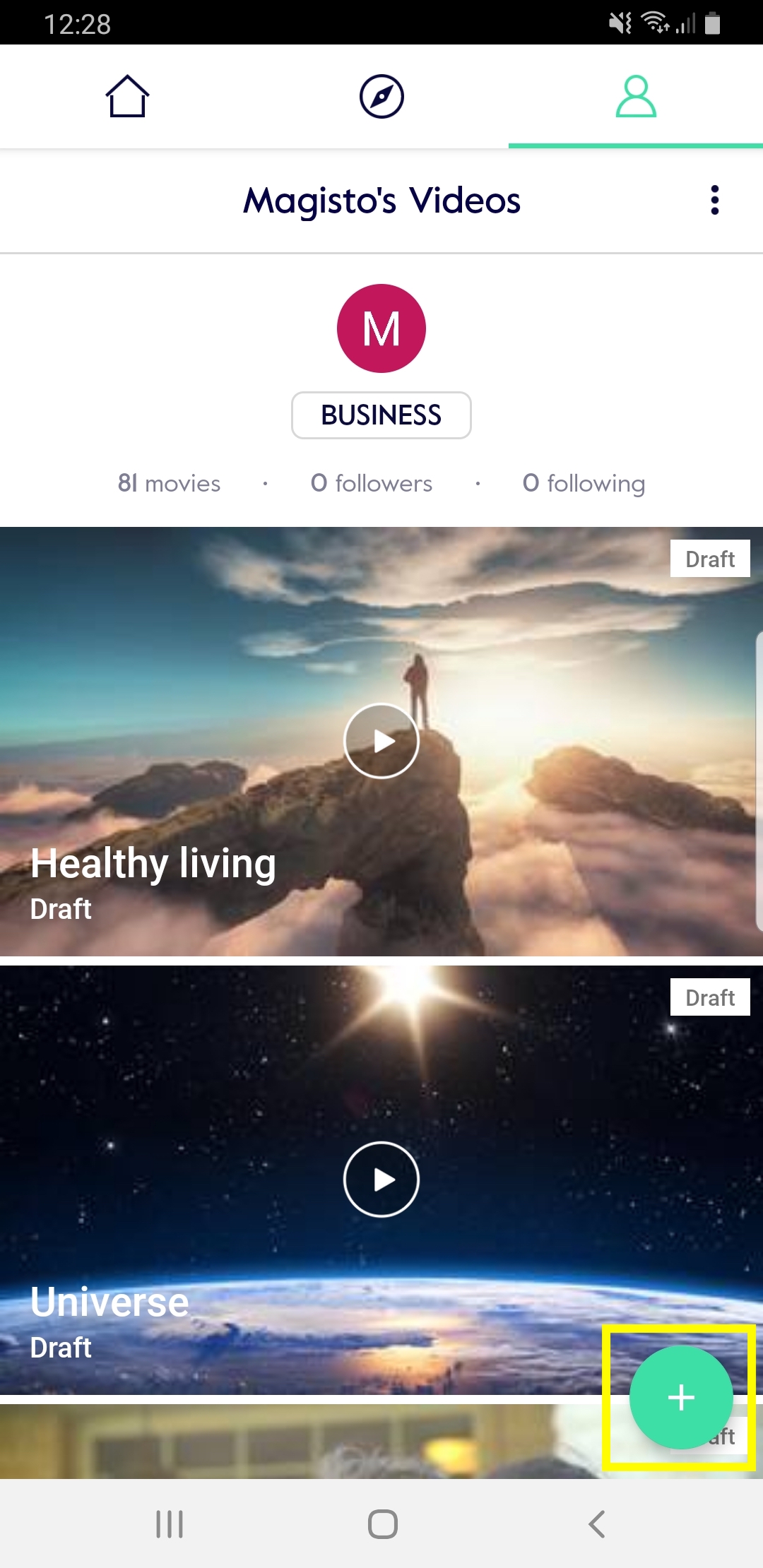Open the Explore compass tab

pyautogui.click(x=381, y=96)
